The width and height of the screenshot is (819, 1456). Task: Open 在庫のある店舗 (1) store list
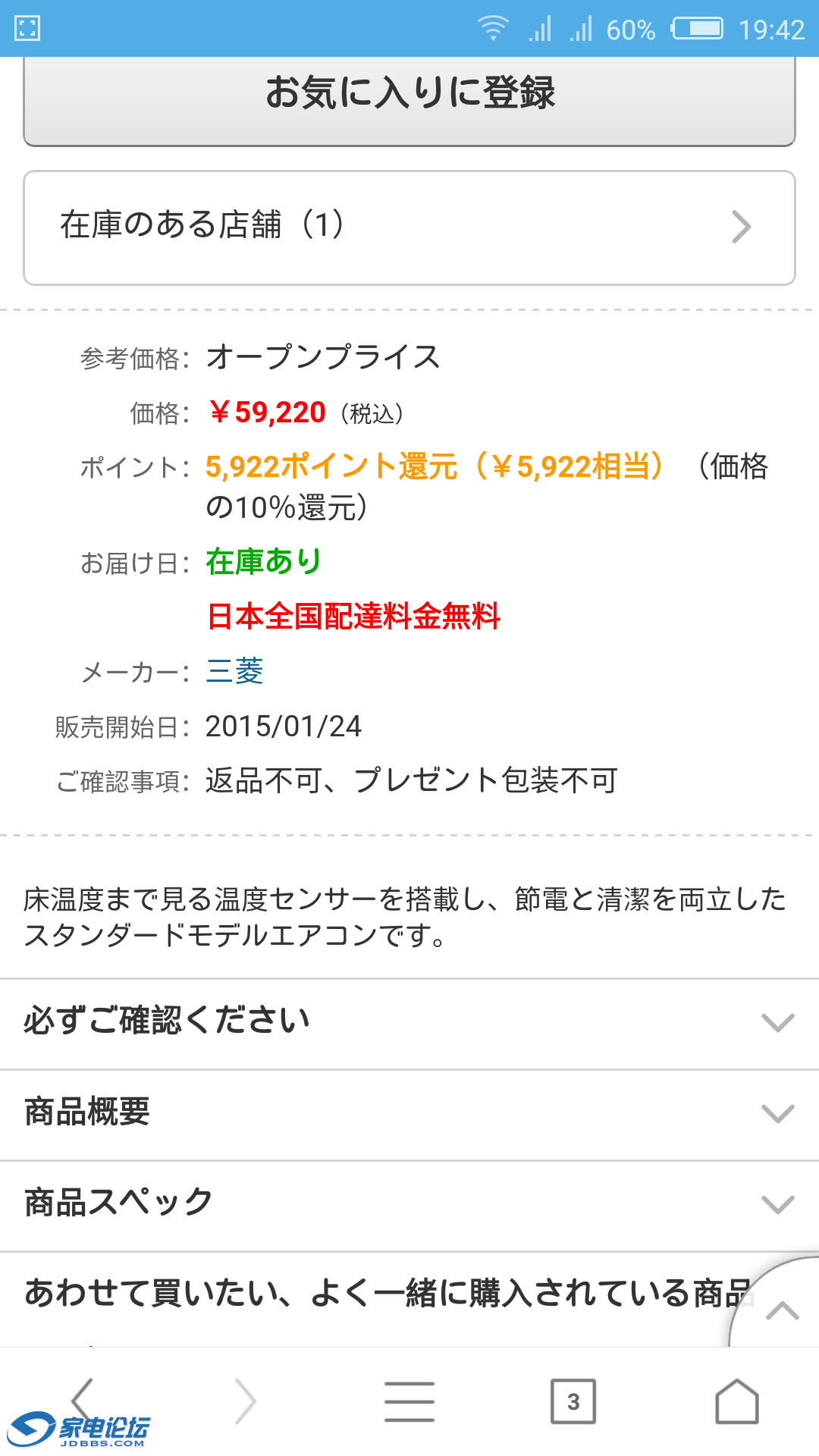[x=409, y=225]
